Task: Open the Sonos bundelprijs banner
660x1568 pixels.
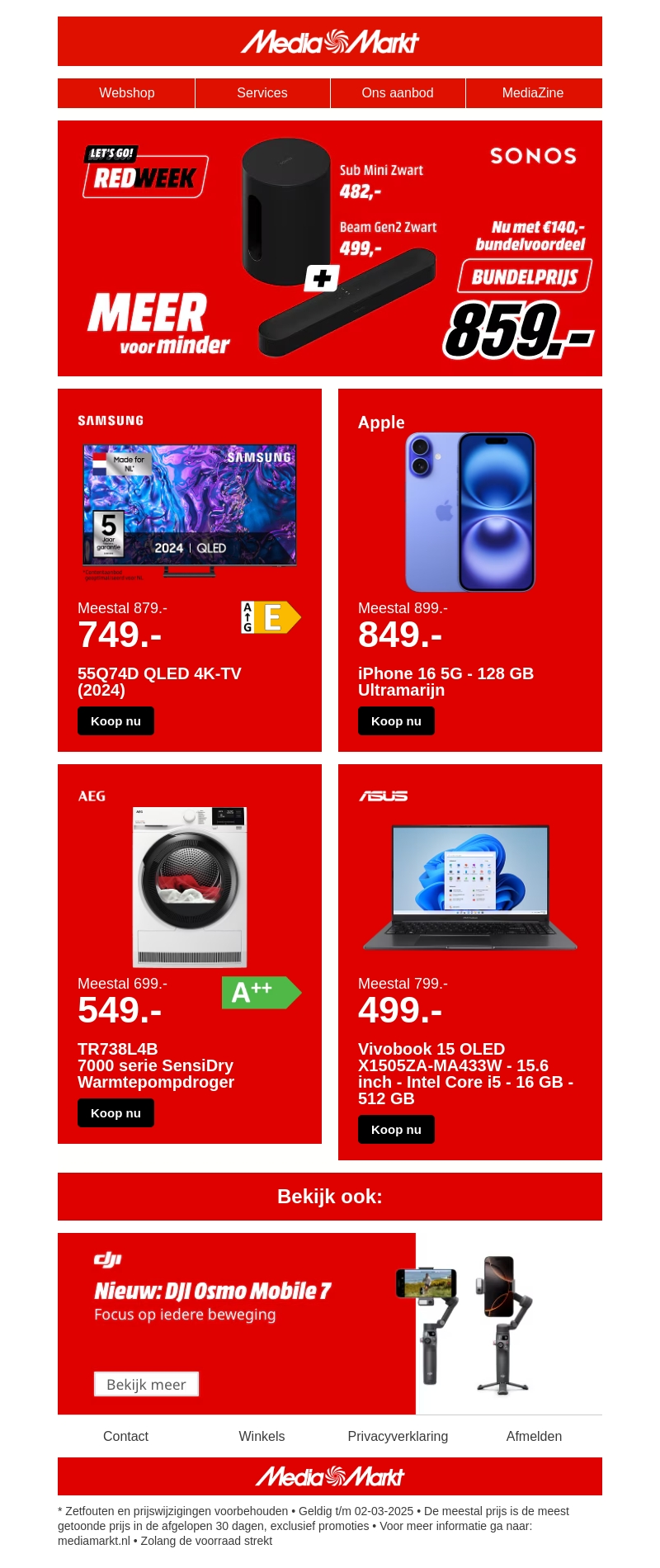Action: point(330,248)
